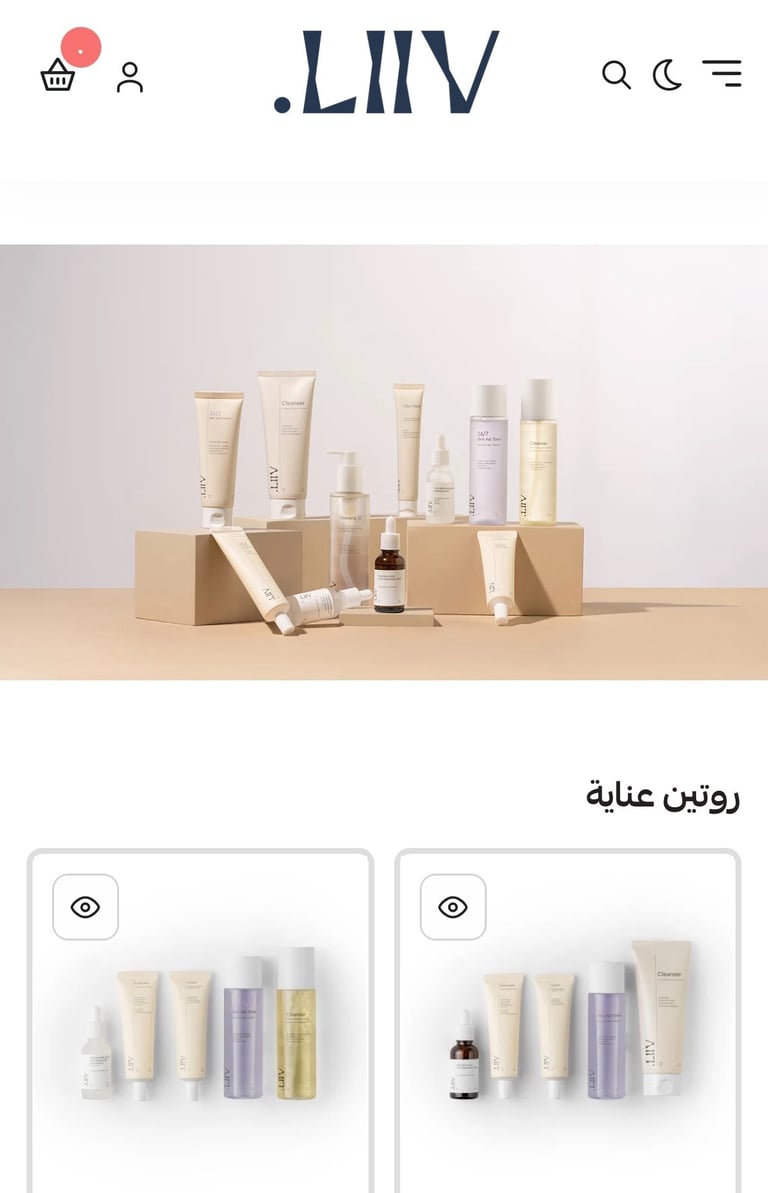
Task: Quick view the set with yellow cleanser bottle
Action: 86,907
